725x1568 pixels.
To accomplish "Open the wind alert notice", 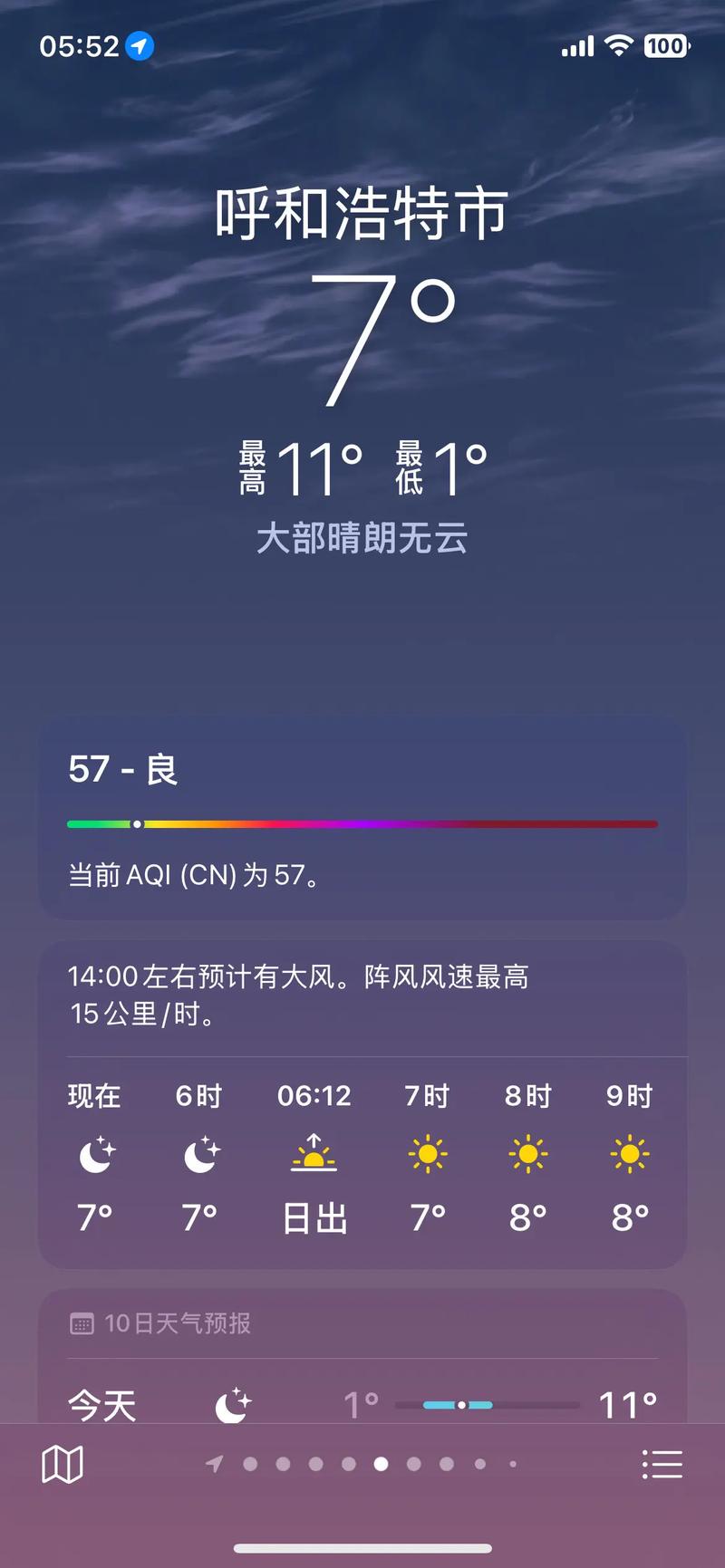I will [x=361, y=995].
